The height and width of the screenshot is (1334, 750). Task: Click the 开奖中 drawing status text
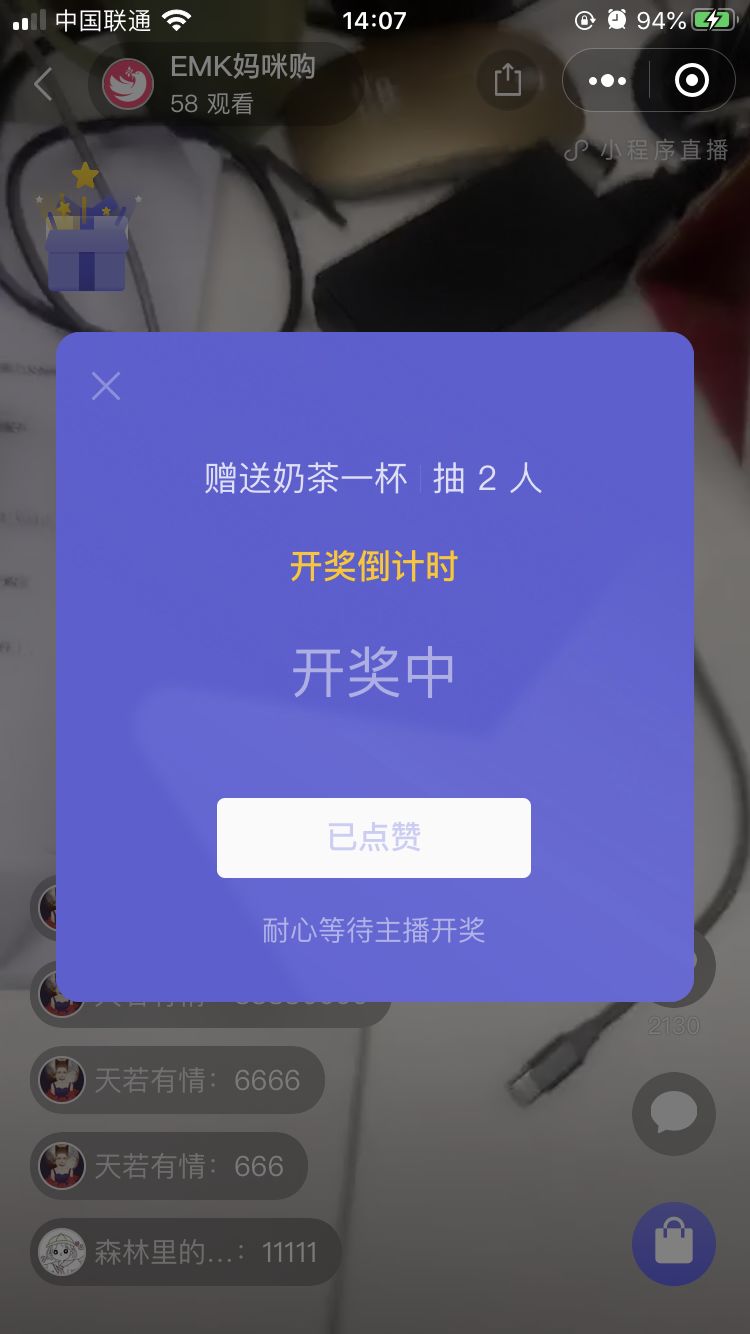pos(373,672)
